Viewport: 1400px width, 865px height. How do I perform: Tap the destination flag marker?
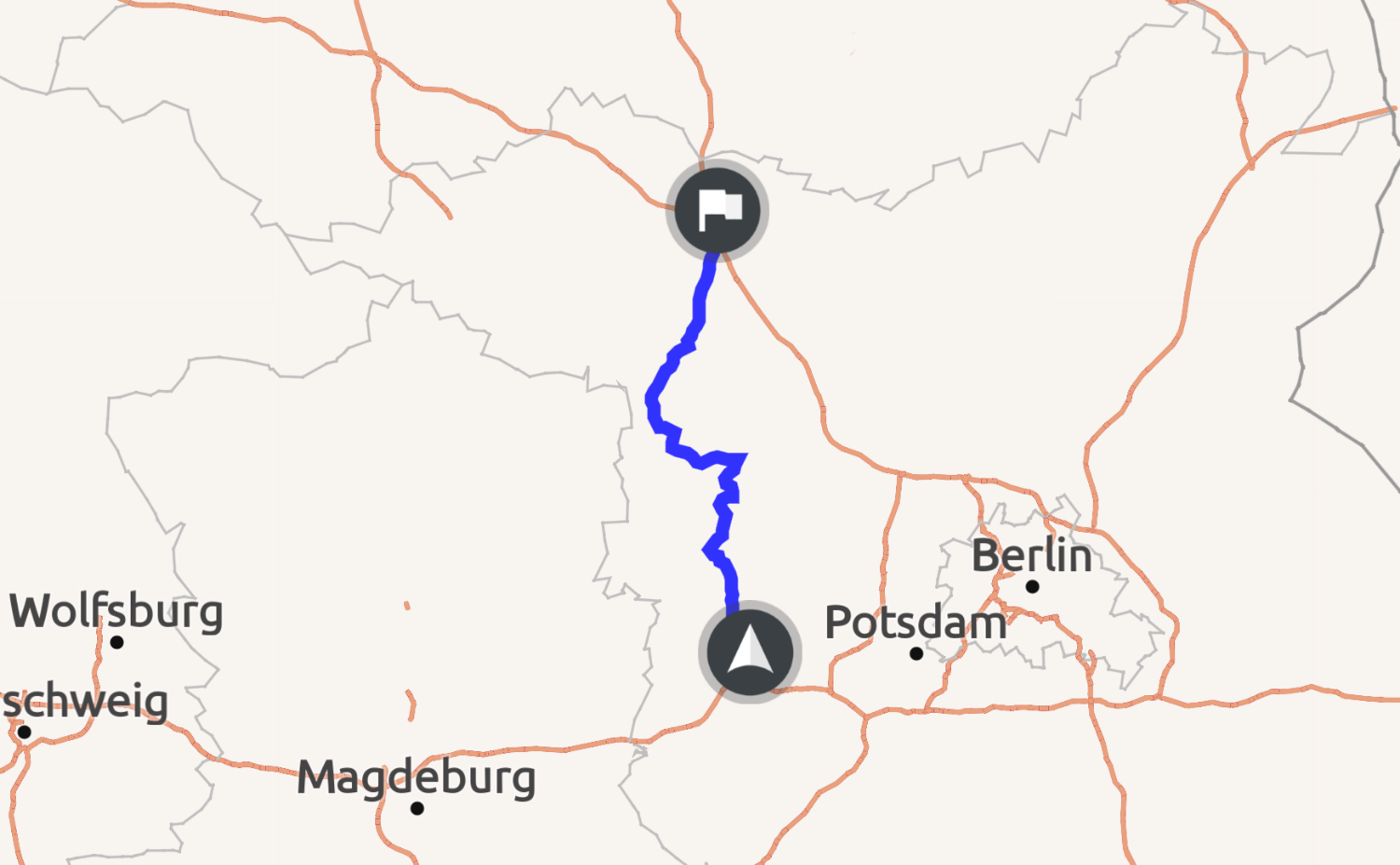717,210
